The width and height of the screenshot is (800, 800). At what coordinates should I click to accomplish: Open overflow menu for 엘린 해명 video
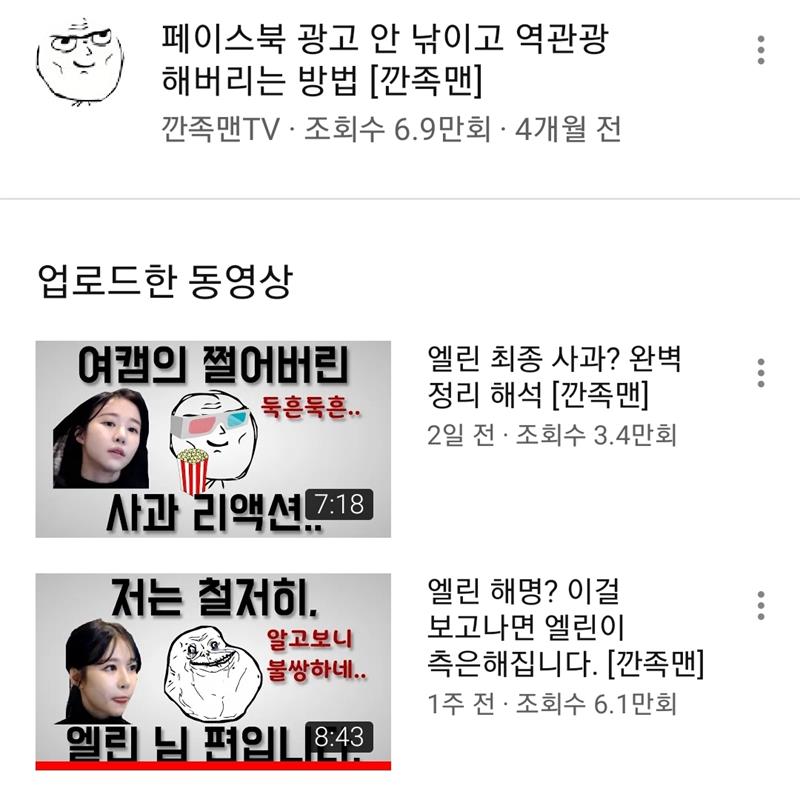tap(761, 605)
